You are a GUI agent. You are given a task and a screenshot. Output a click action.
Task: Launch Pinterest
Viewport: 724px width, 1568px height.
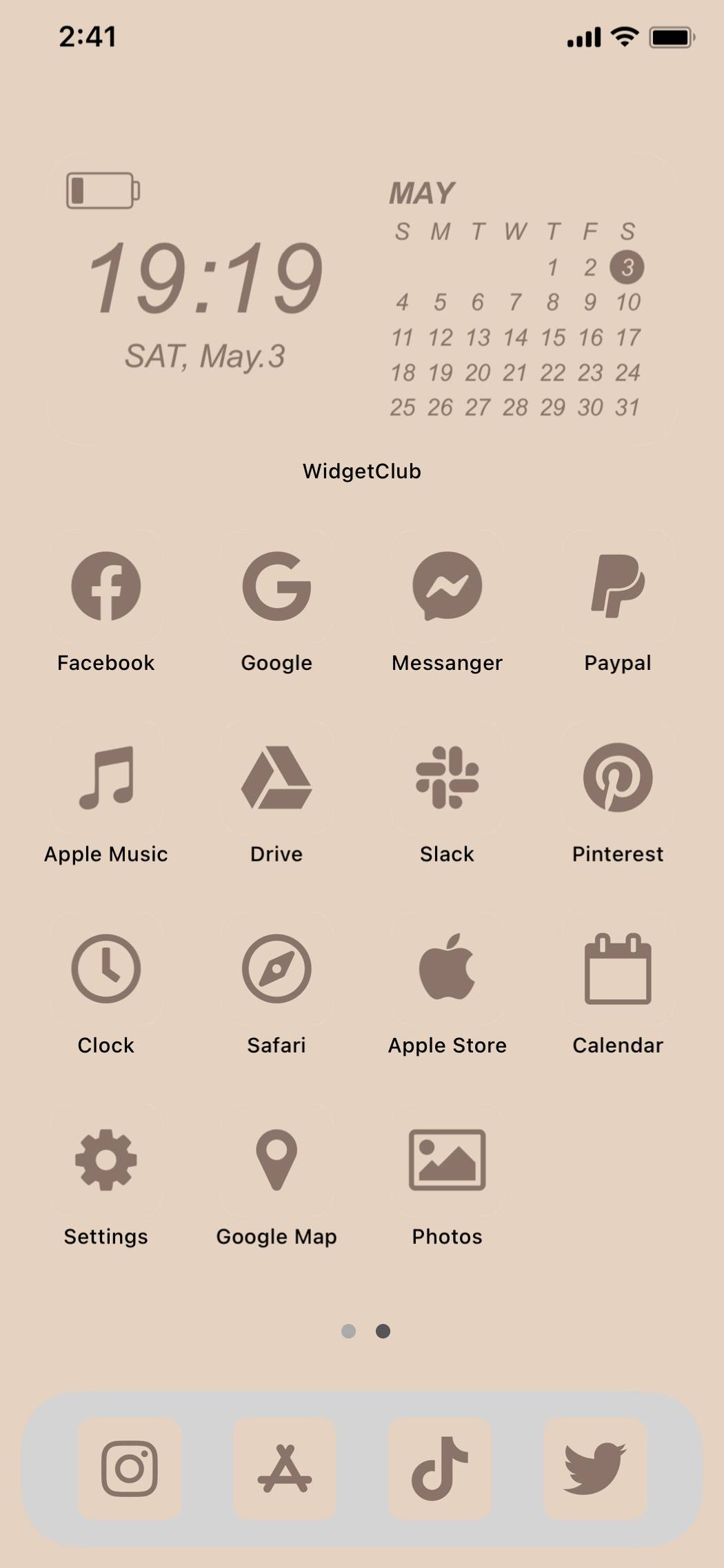[x=617, y=777]
